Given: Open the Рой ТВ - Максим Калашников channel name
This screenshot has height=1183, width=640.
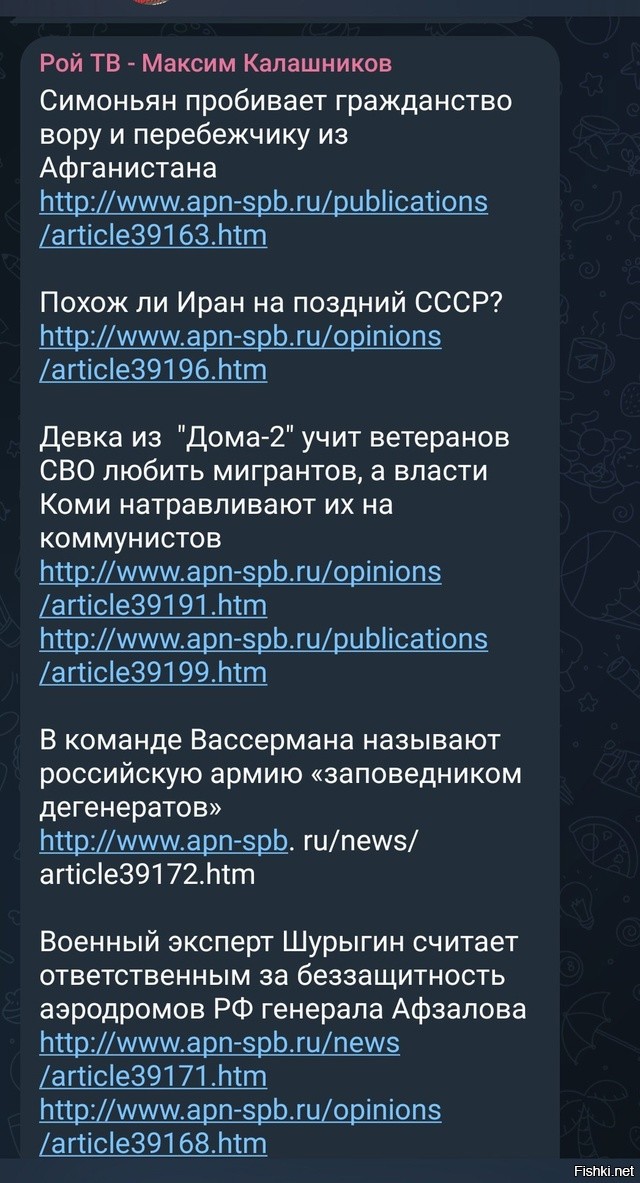Looking at the screenshot, I should [215, 63].
